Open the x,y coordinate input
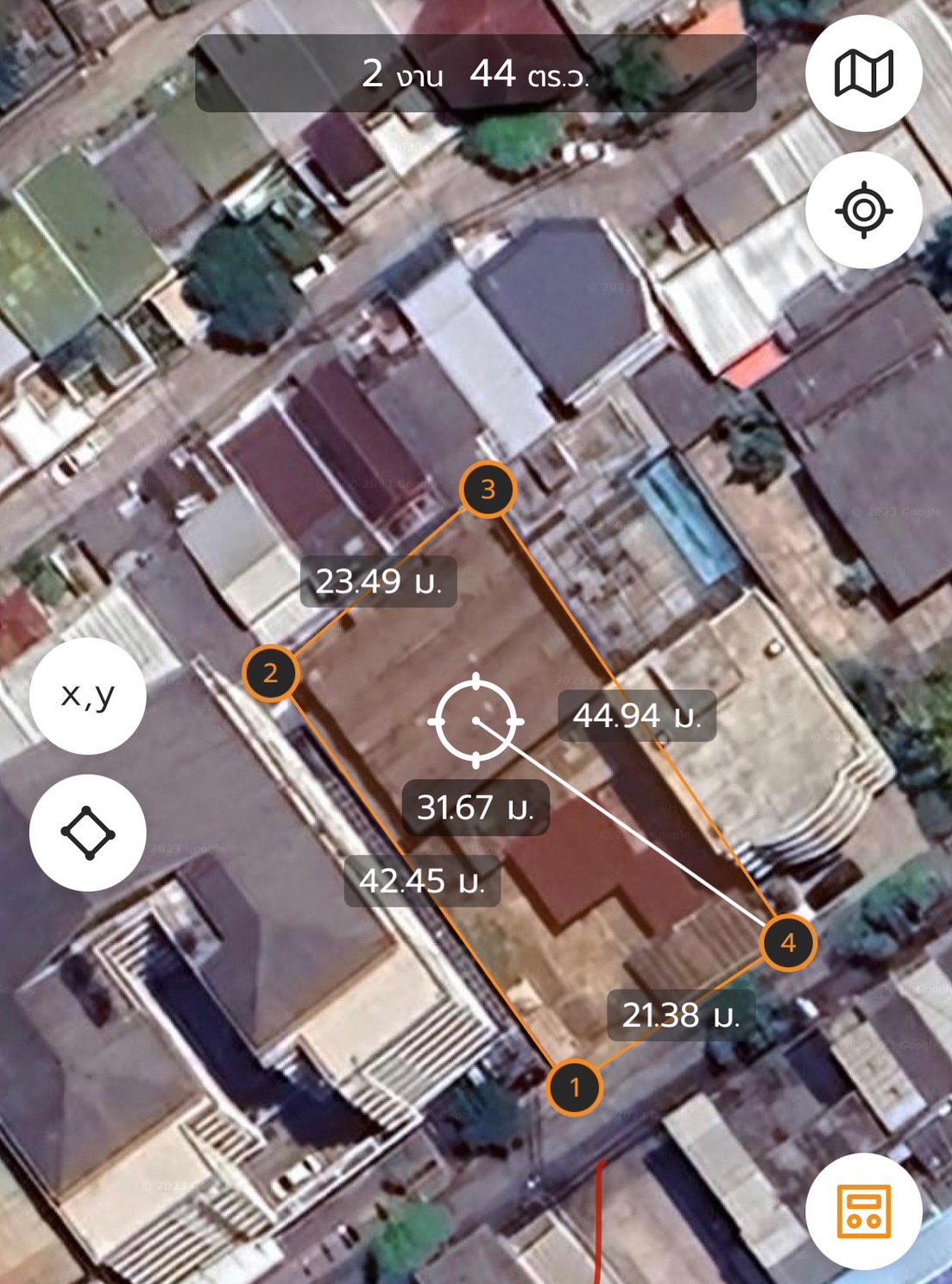Image resolution: width=952 pixels, height=1284 pixels. tap(88, 695)
